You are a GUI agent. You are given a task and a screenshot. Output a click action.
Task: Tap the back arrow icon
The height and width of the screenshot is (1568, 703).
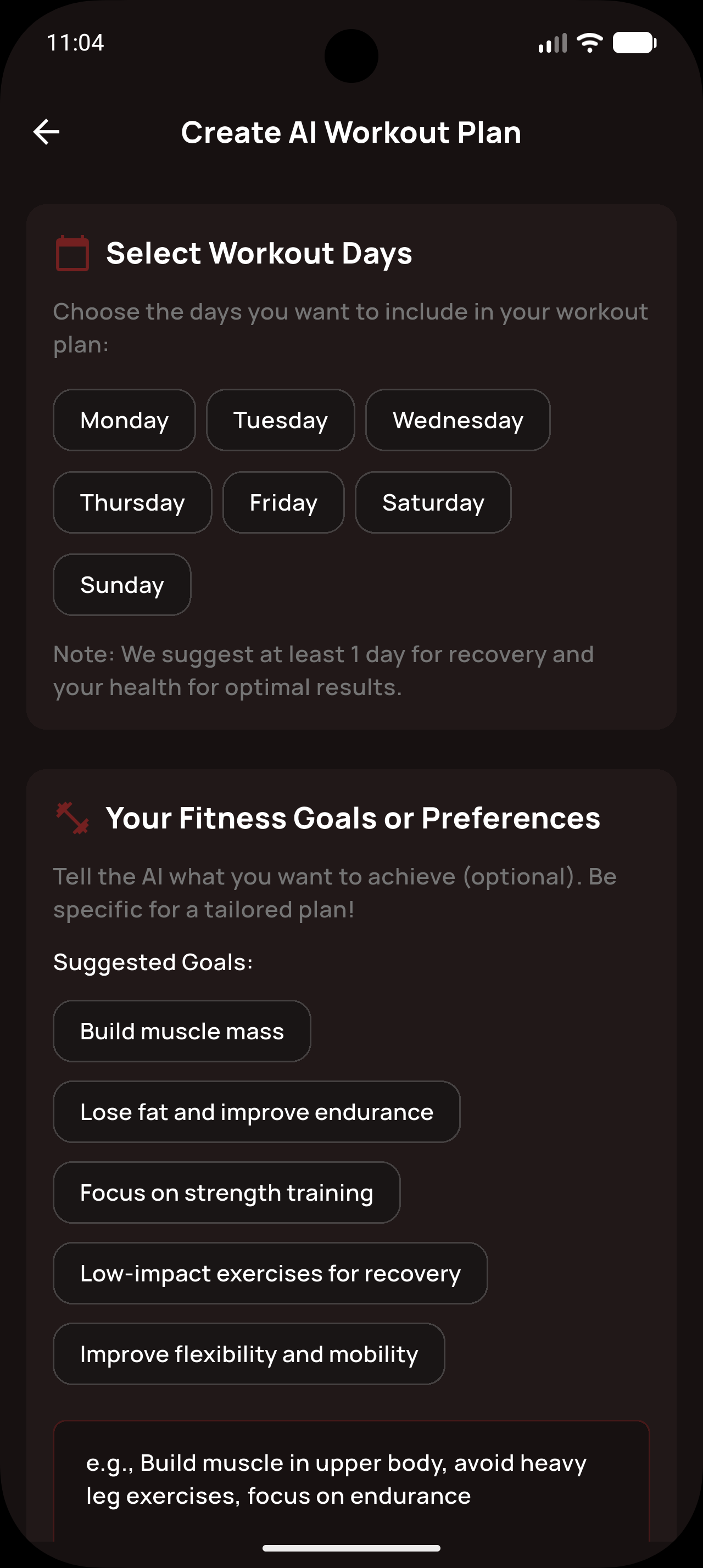click(45, 132)
